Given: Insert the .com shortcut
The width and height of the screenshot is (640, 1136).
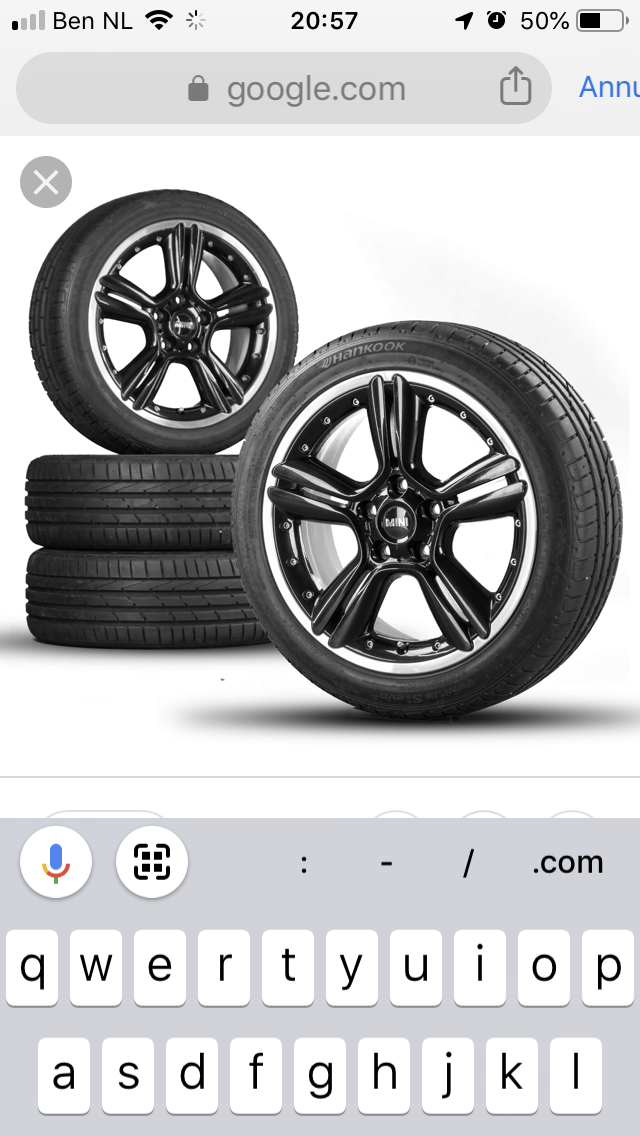Looking at the screenshot, I should (x=568, y=862).
